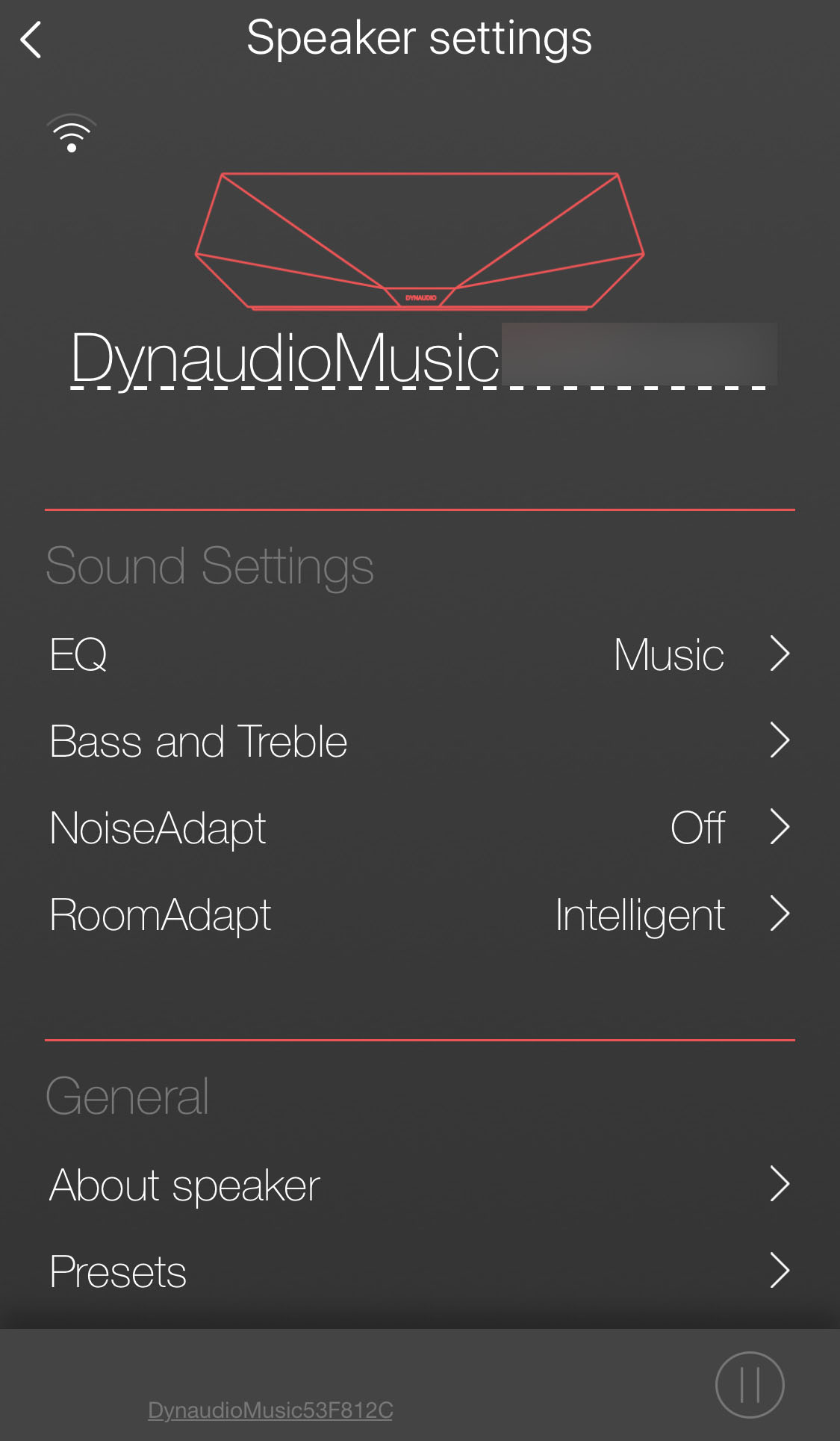The image size is (840, 1441).
Task: Open NoiseAdapt options
Action: [420, 828]
